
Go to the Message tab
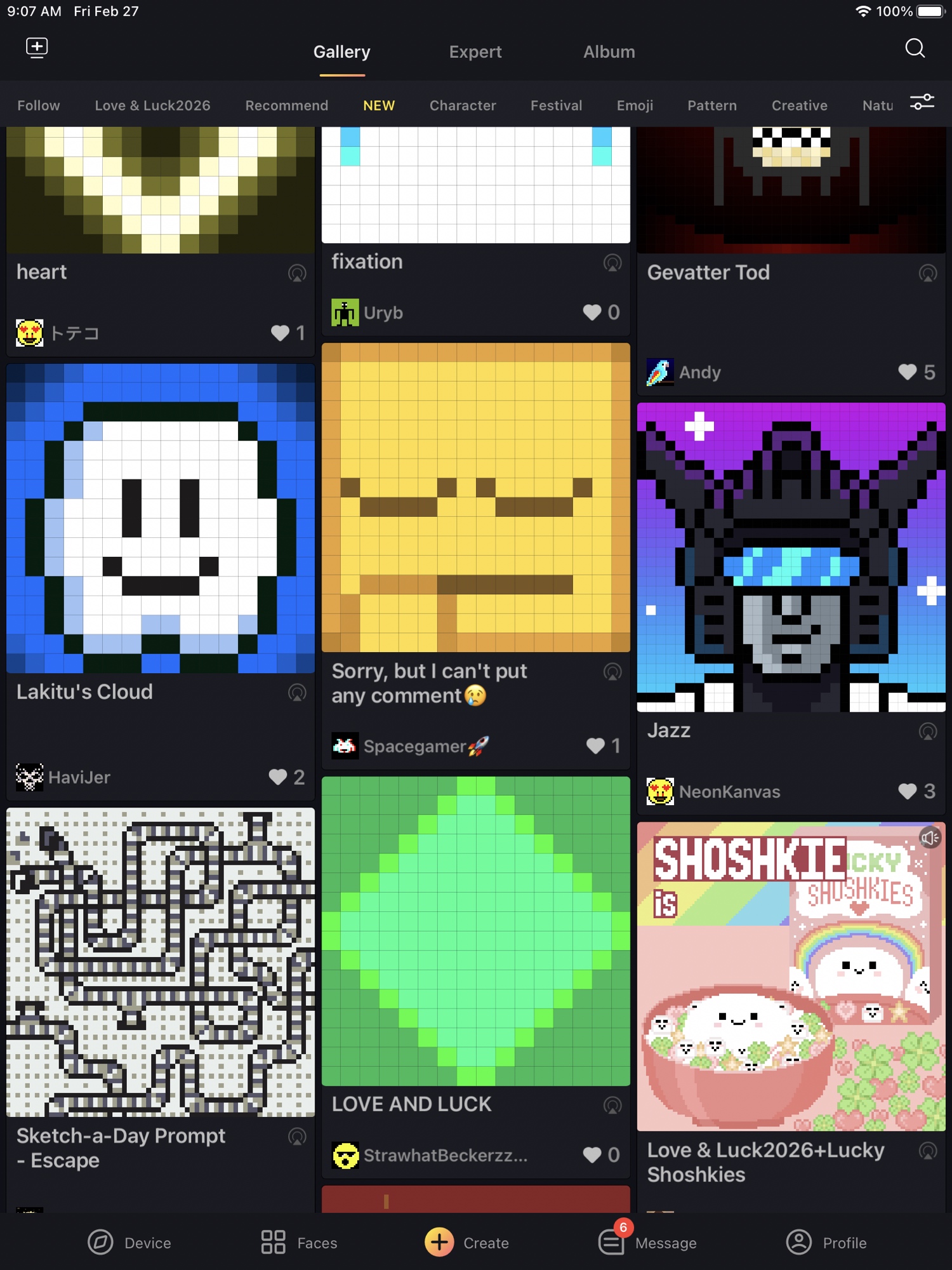(x=647, y=1242)
